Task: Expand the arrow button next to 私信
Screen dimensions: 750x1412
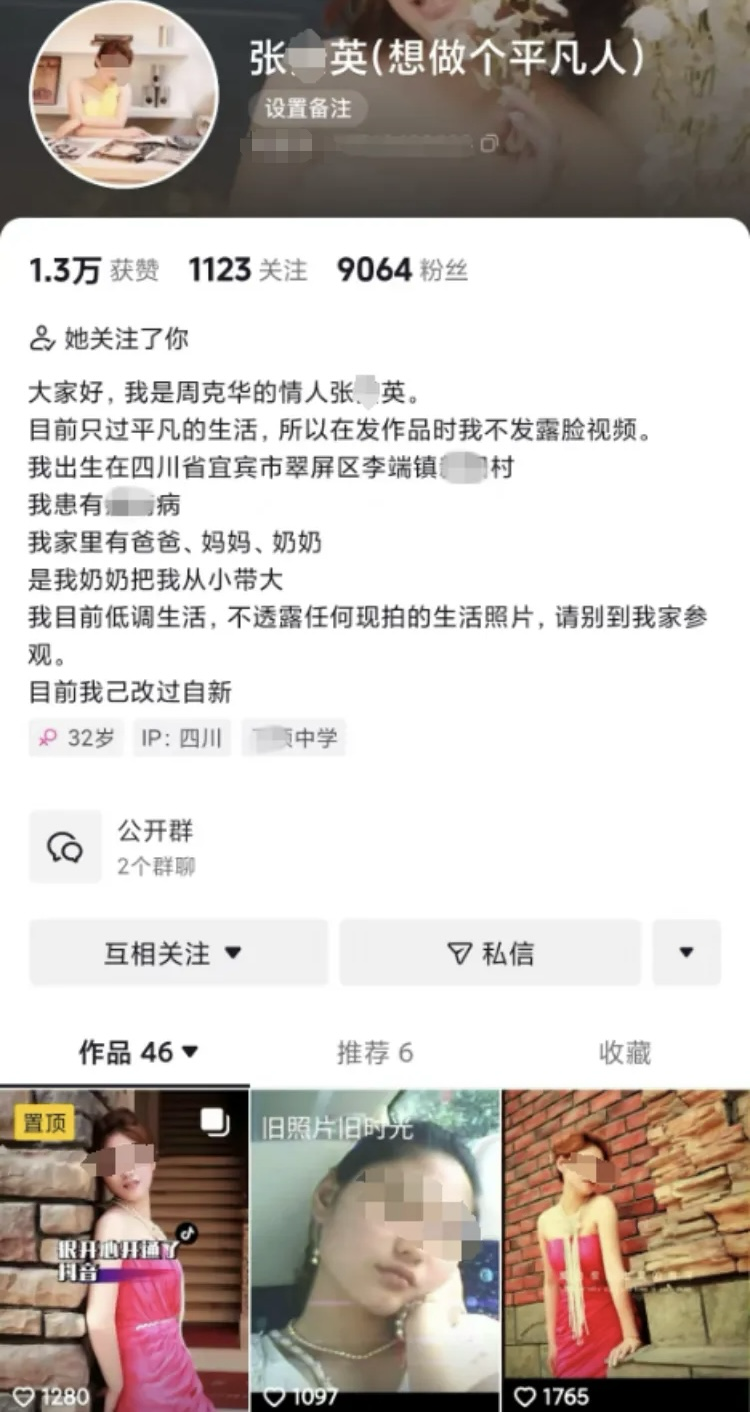Action: coord(686,953)
